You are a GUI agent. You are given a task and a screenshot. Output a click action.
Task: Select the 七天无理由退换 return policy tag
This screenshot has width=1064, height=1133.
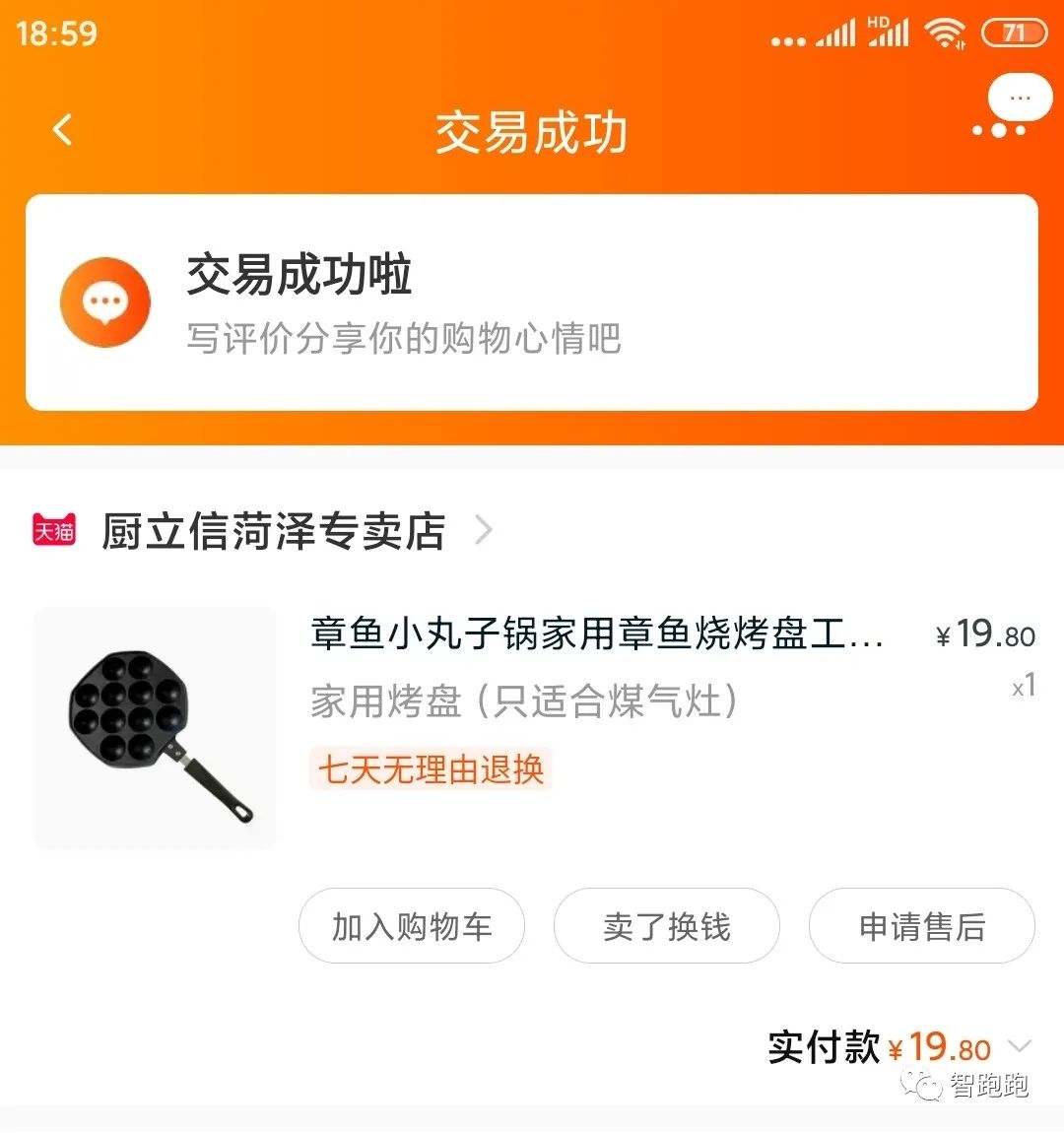pyautogui.click(x=431, y=771)
